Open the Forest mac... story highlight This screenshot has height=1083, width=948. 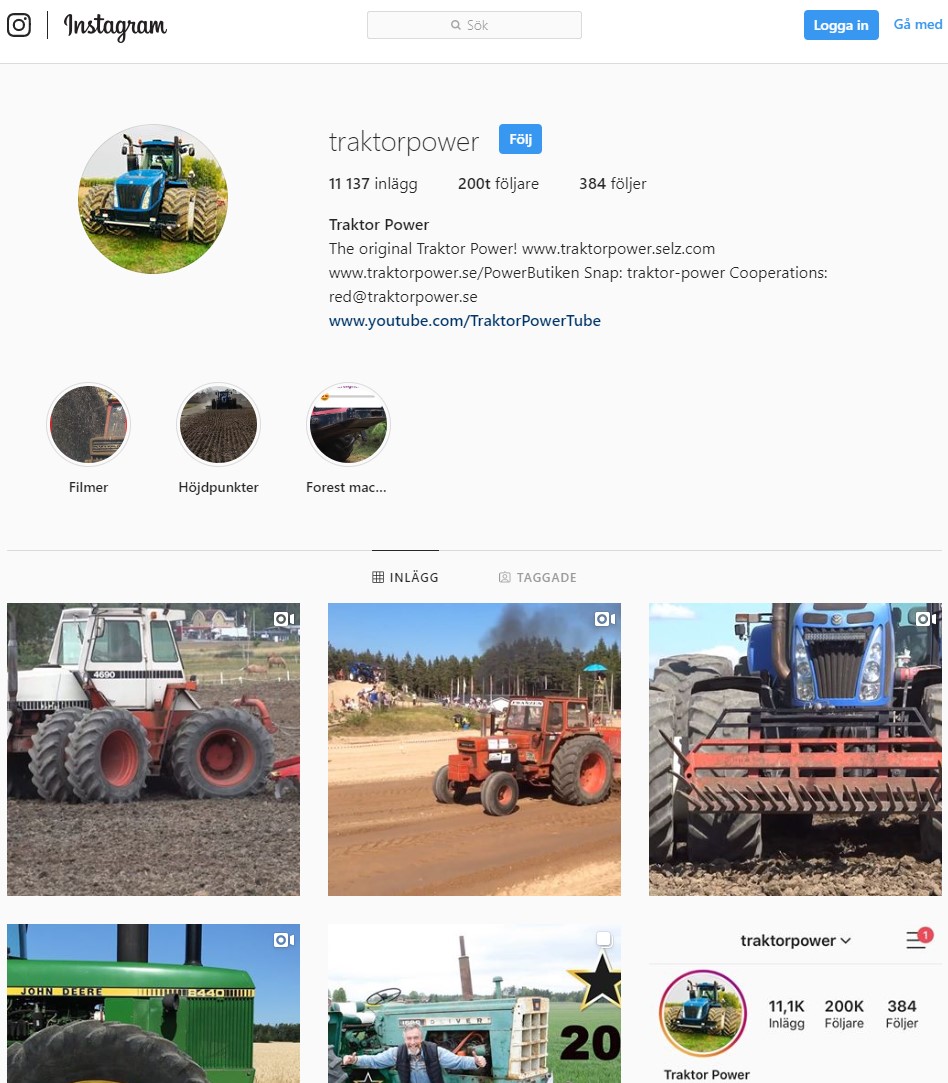coord(347,425)
